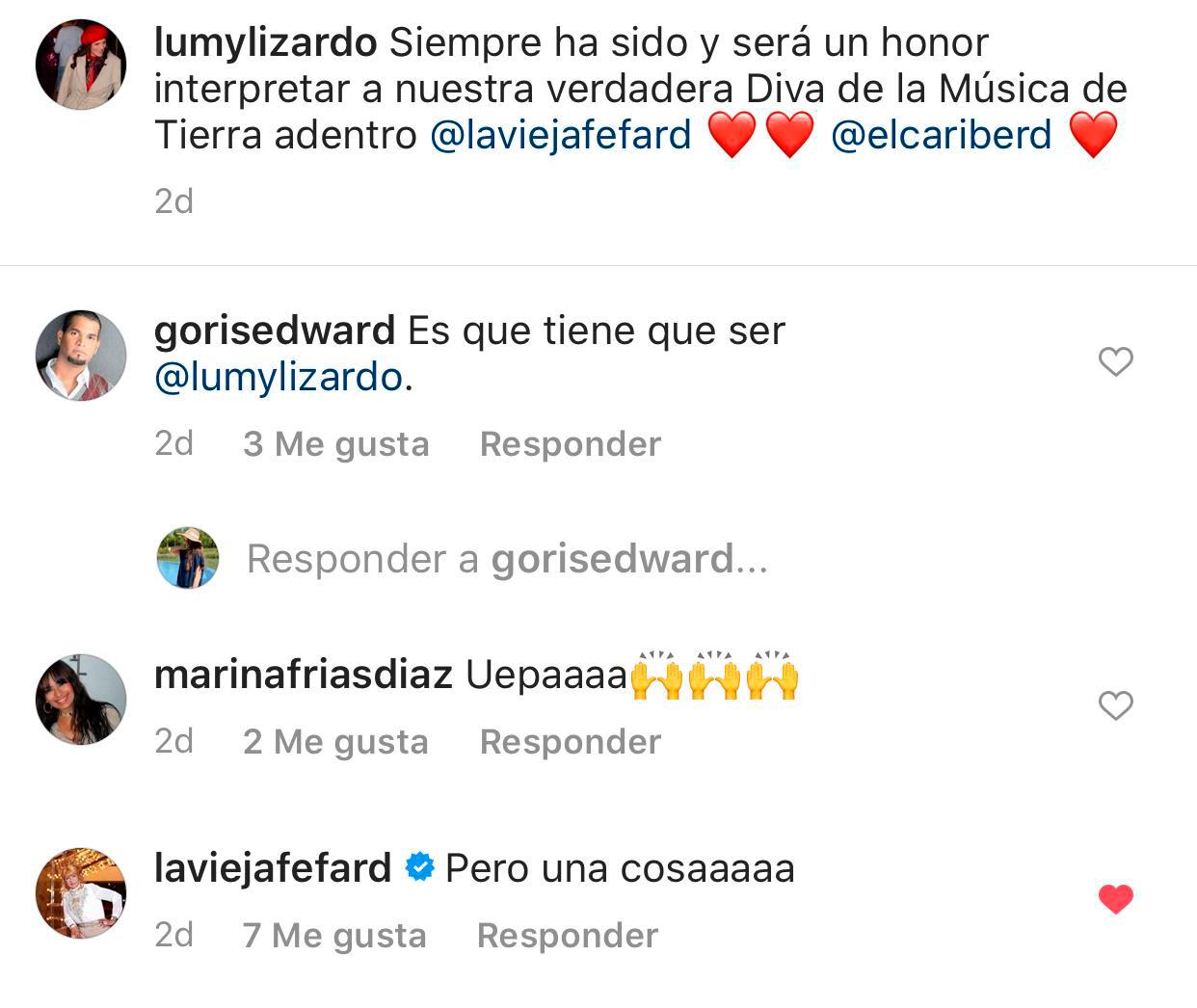The height and width of the screenshot is (1008, 1197).
Task: View the 3 likes on gorisedward's comment
Action: point(335,444)
